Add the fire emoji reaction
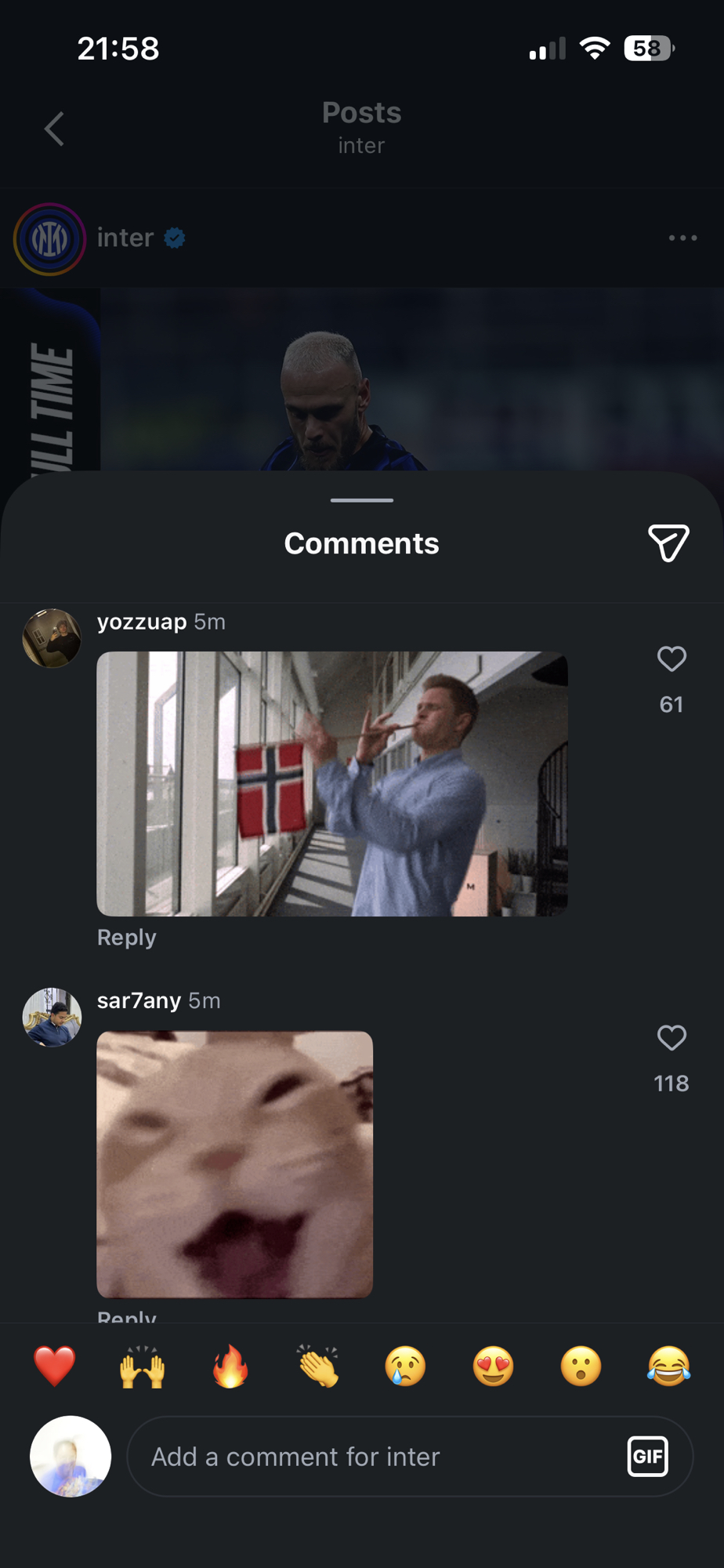Viewport: 724px width, 1568px height. coord(230,1367)
